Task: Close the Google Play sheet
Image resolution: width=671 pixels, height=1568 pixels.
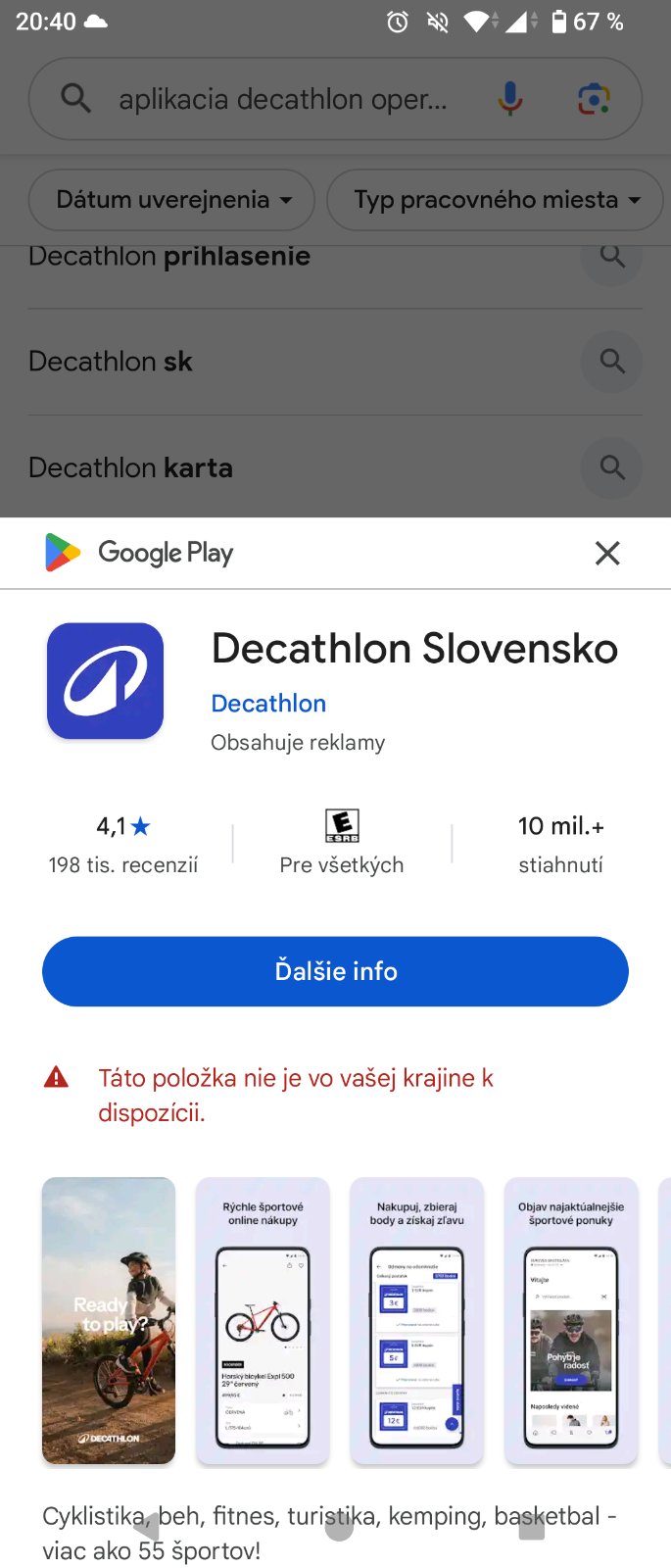Action: [607, 553]
